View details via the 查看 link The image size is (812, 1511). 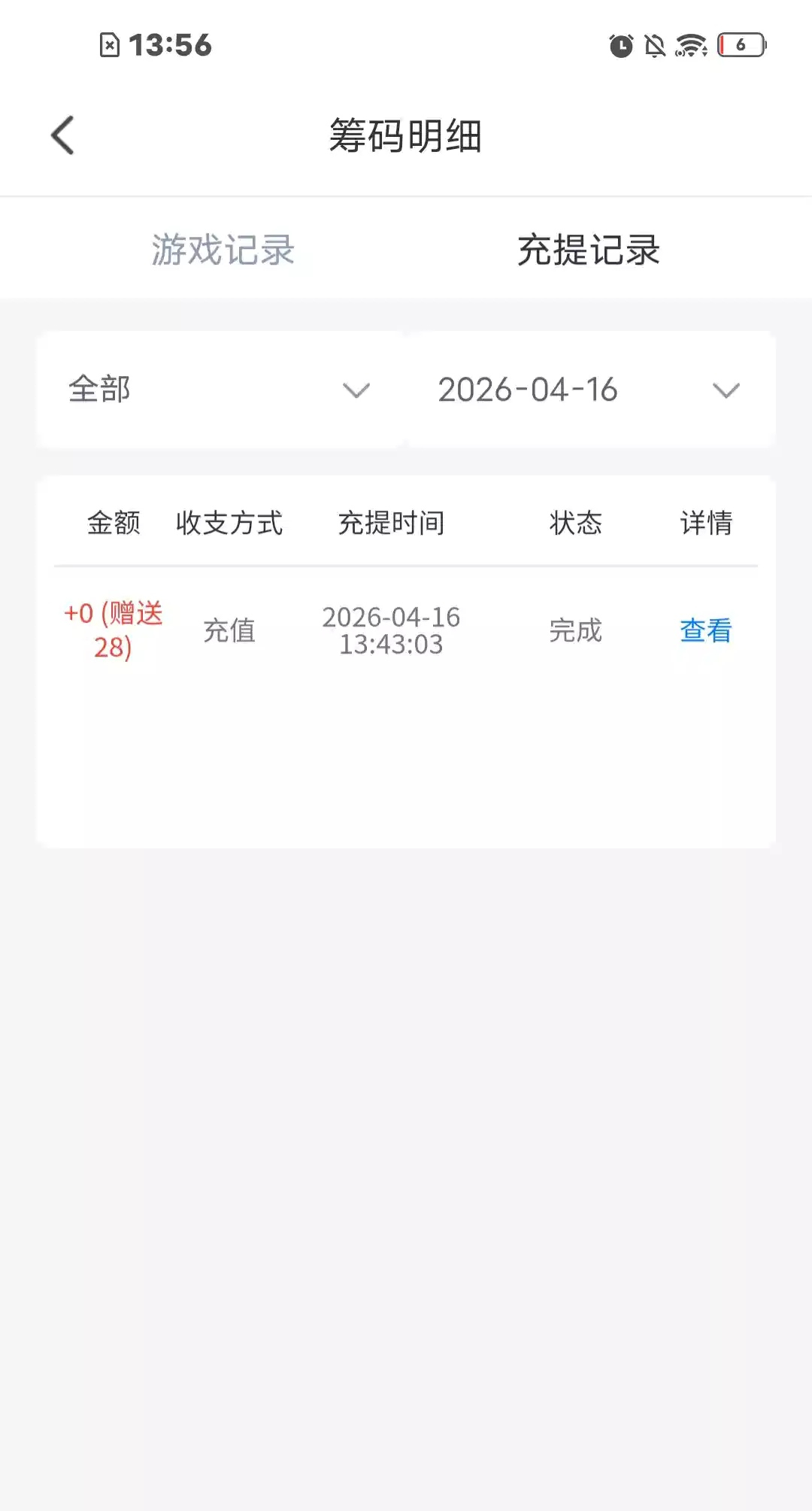(x=705, y=630)
